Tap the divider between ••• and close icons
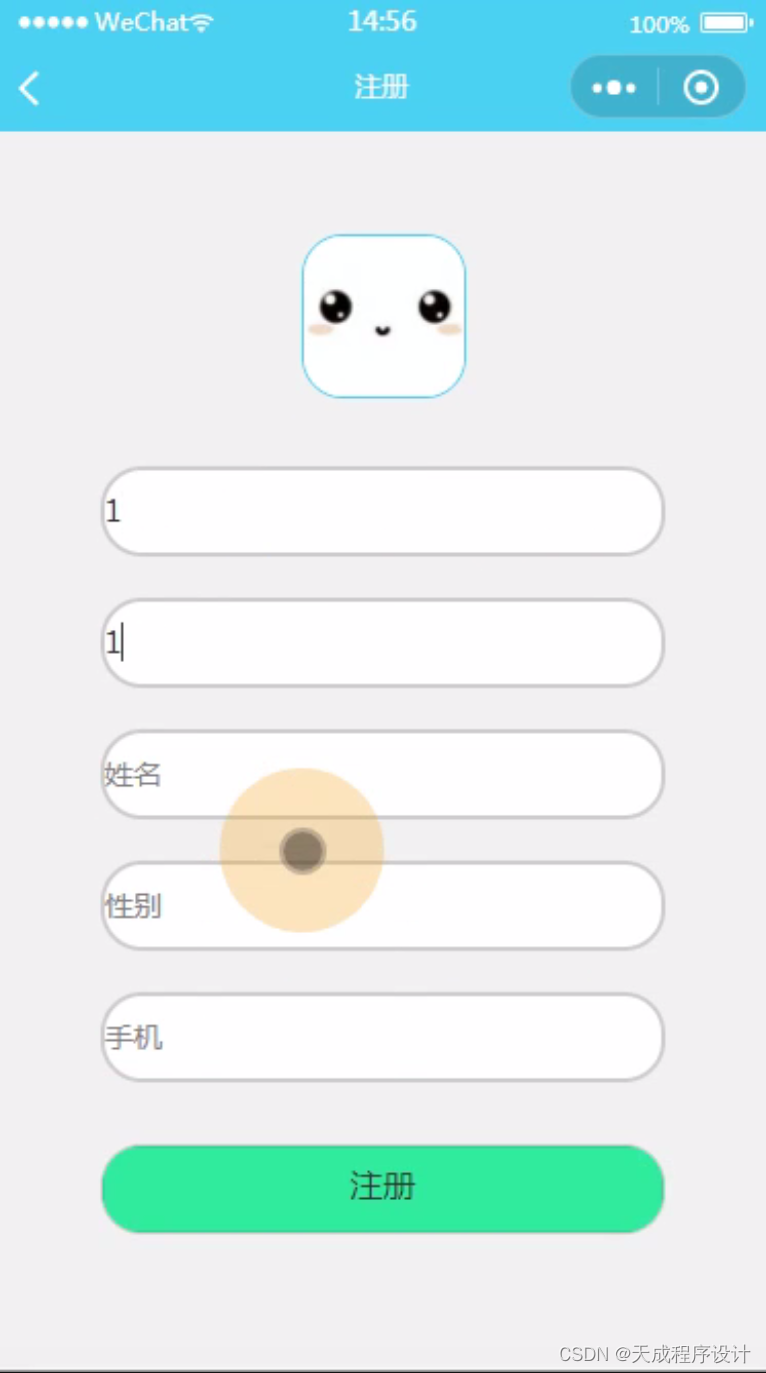Screen dimensions: 766x1373 coord(657,88)
